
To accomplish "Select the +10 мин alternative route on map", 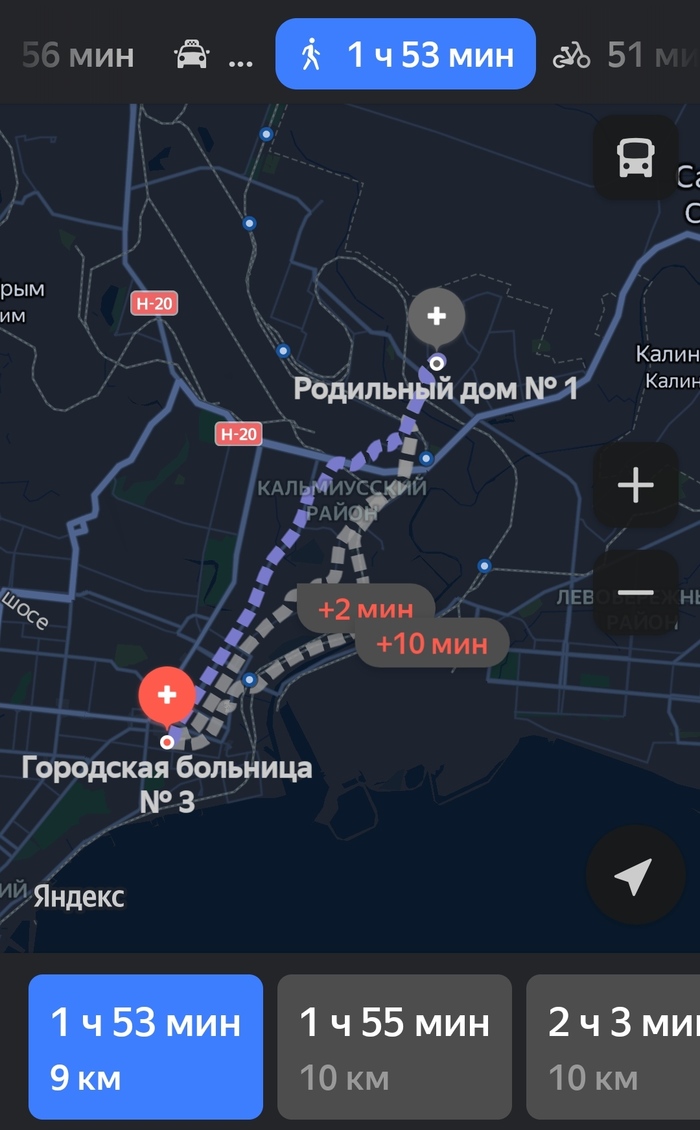I will tap(432, 643).
